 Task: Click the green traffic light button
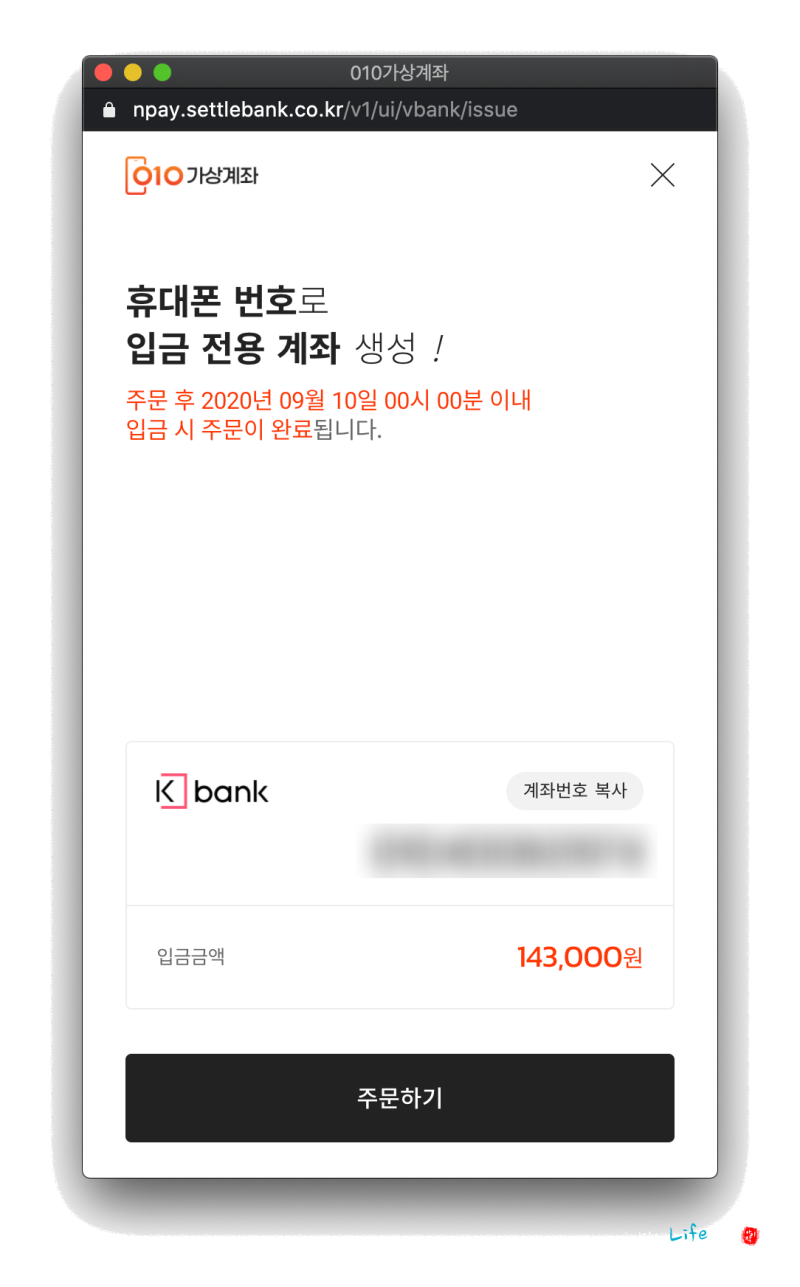[x=161, y=72]
